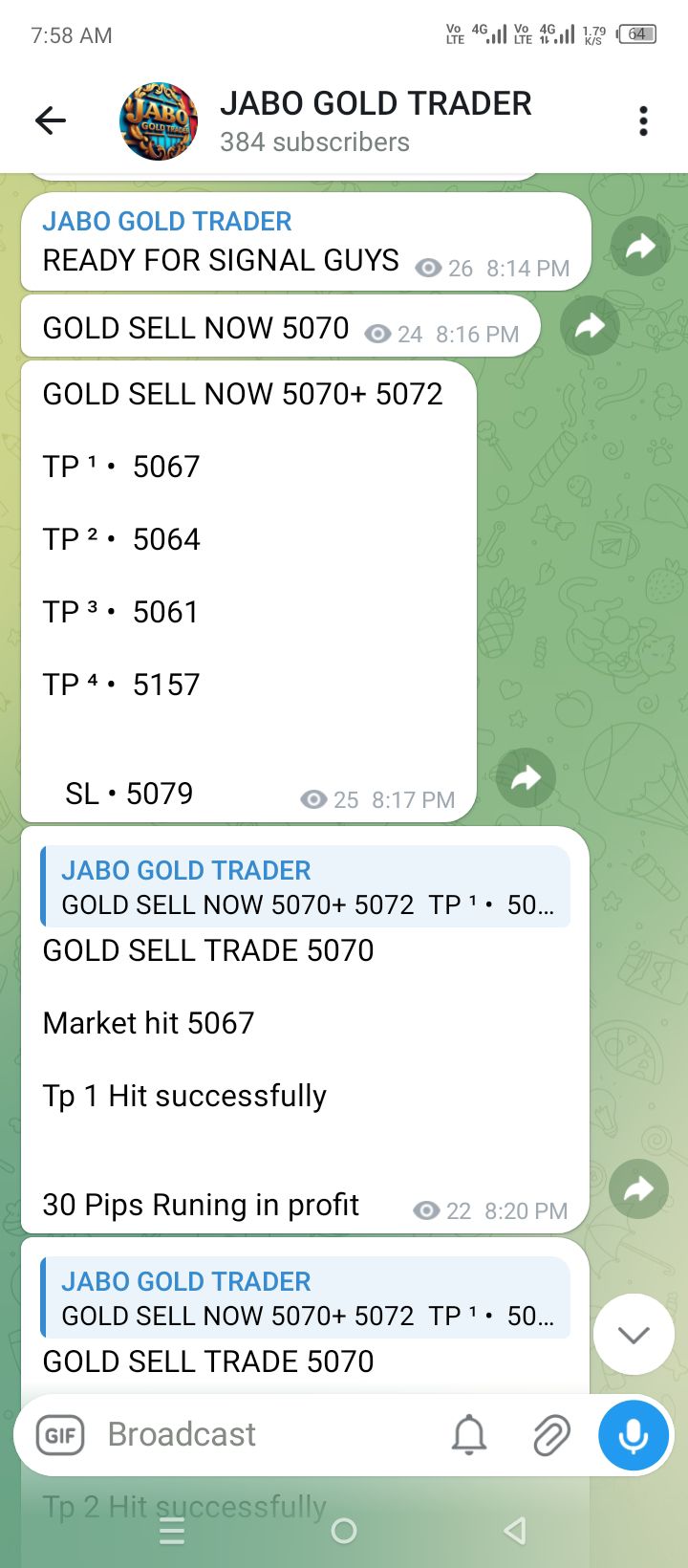Viewport: 688px width, 1568px height.
Task: Tap the system home button
Action: click(344, 1532)
